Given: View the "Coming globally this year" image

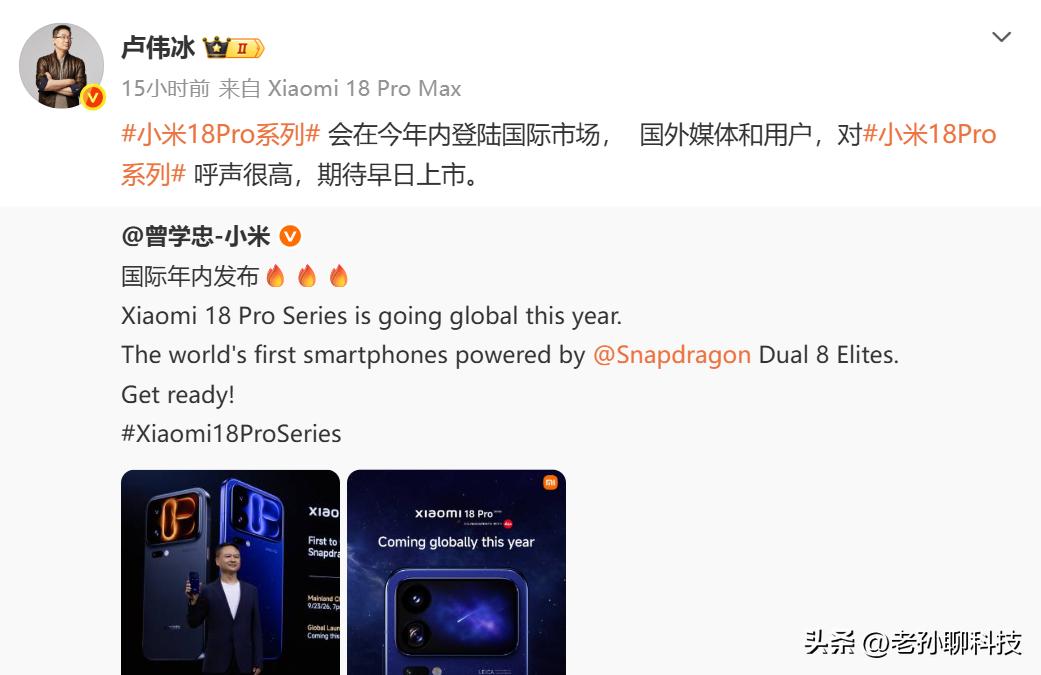Looking at the screenshot, I should (x=456, y=572).
